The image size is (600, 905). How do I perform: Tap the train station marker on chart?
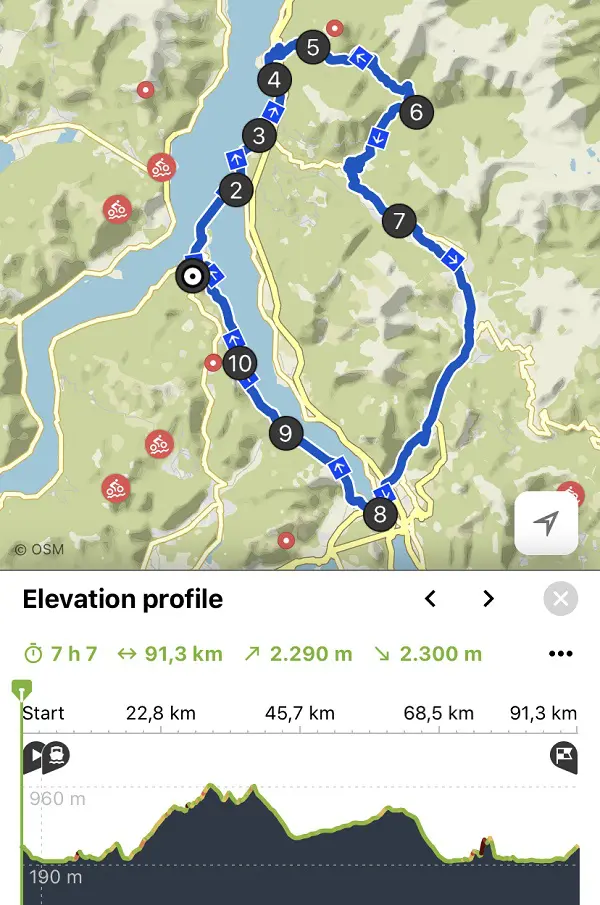point(58,757)
